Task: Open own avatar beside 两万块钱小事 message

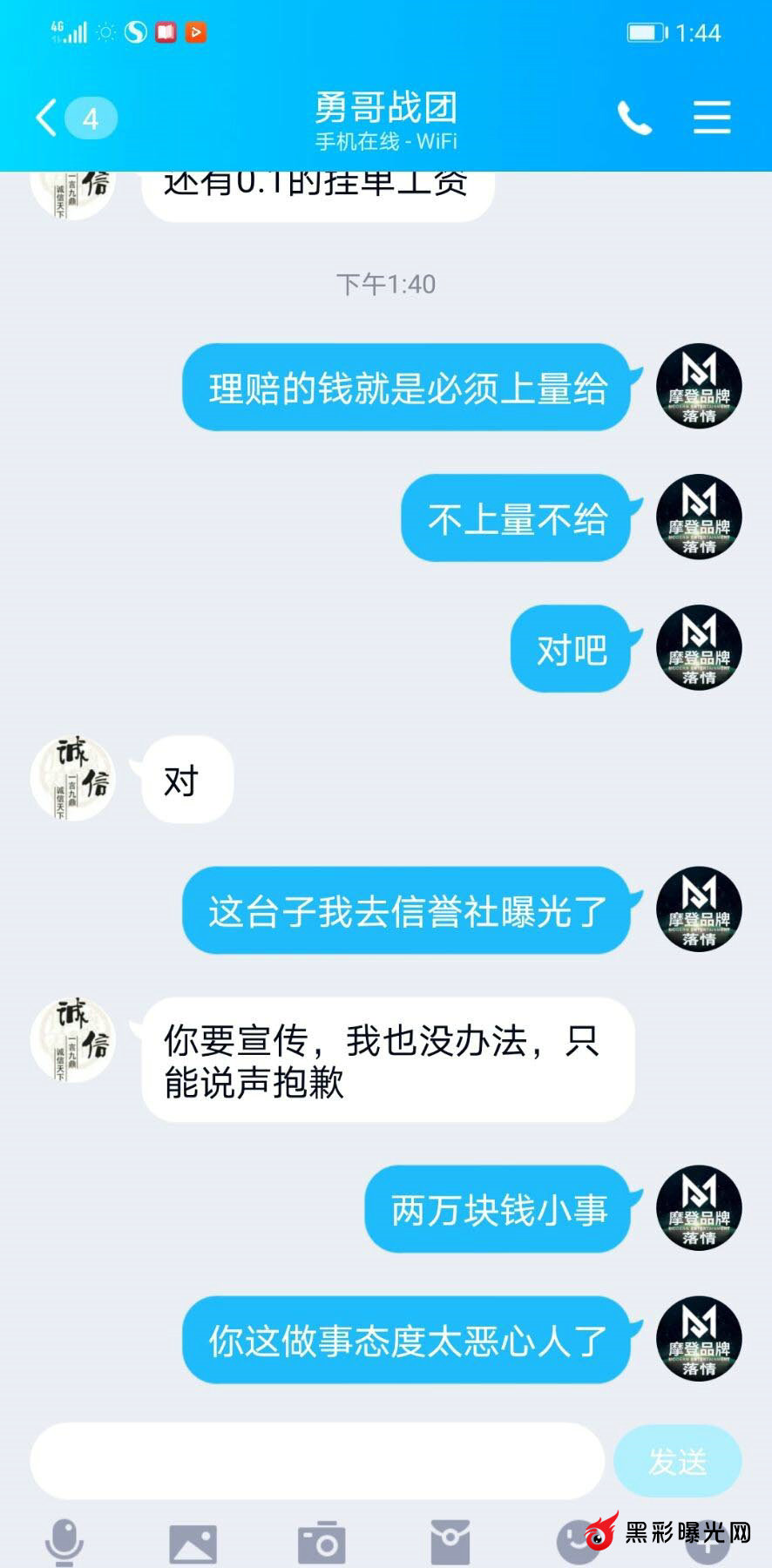Action: point(699,1208)
